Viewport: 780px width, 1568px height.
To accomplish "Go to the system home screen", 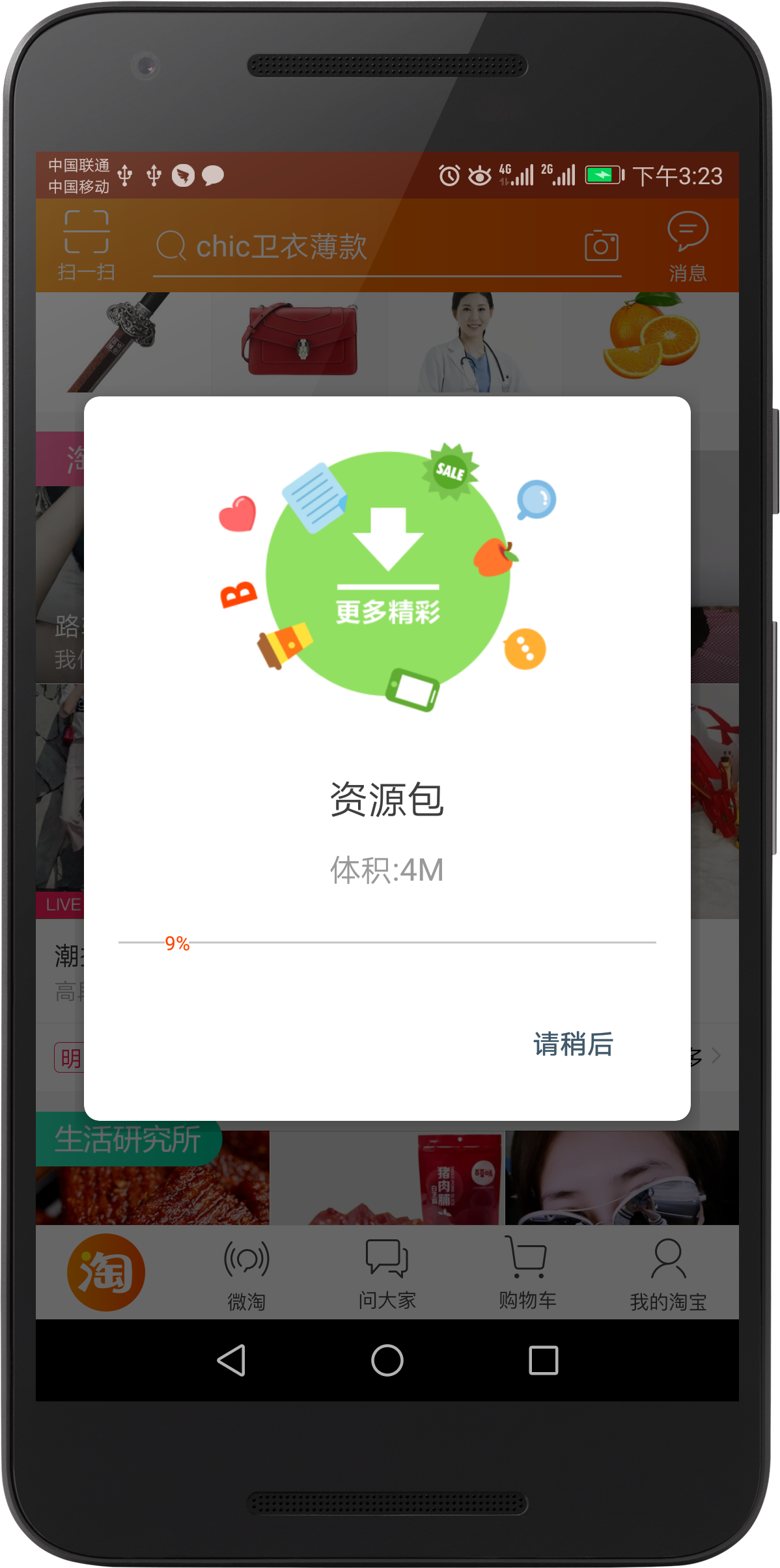I will (387, 1360).
